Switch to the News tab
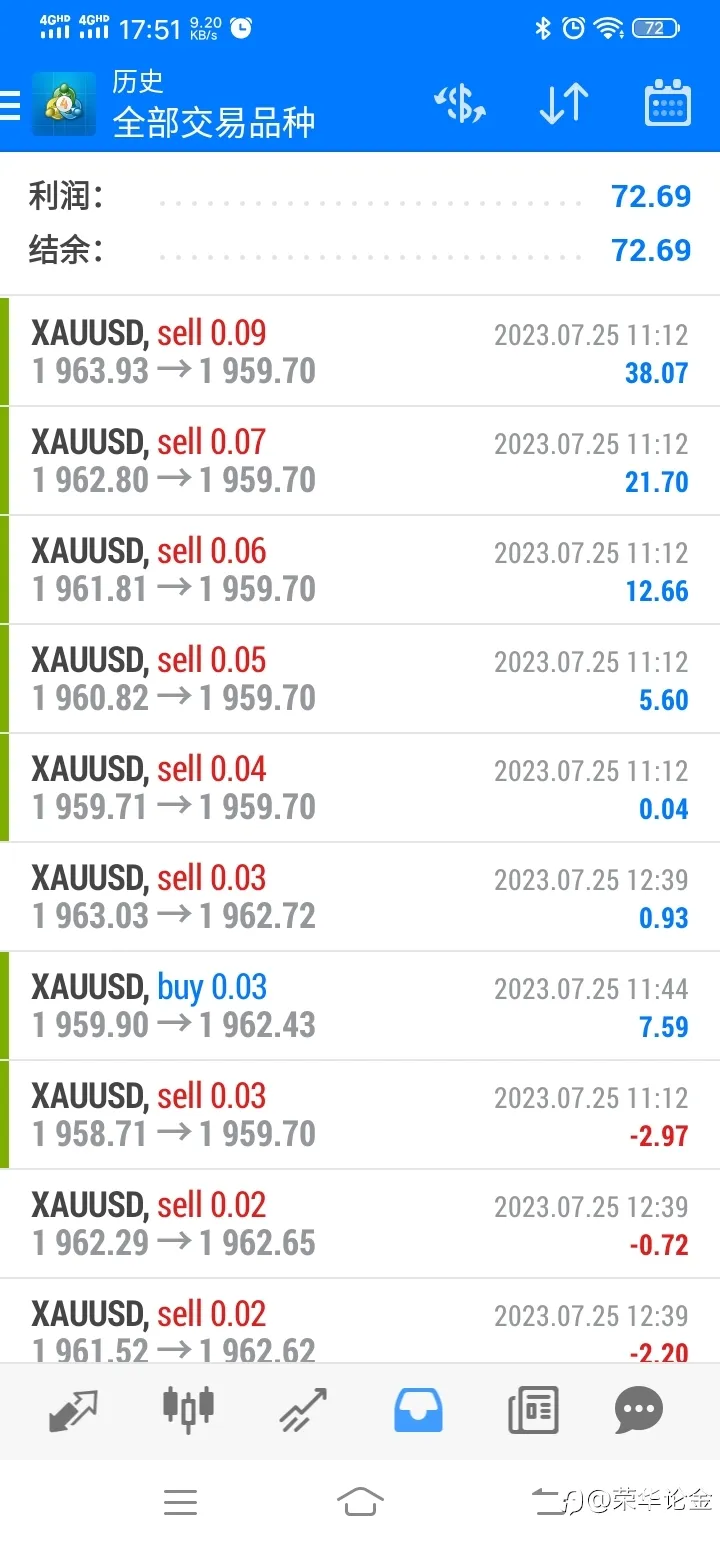 coord(533,1411)
